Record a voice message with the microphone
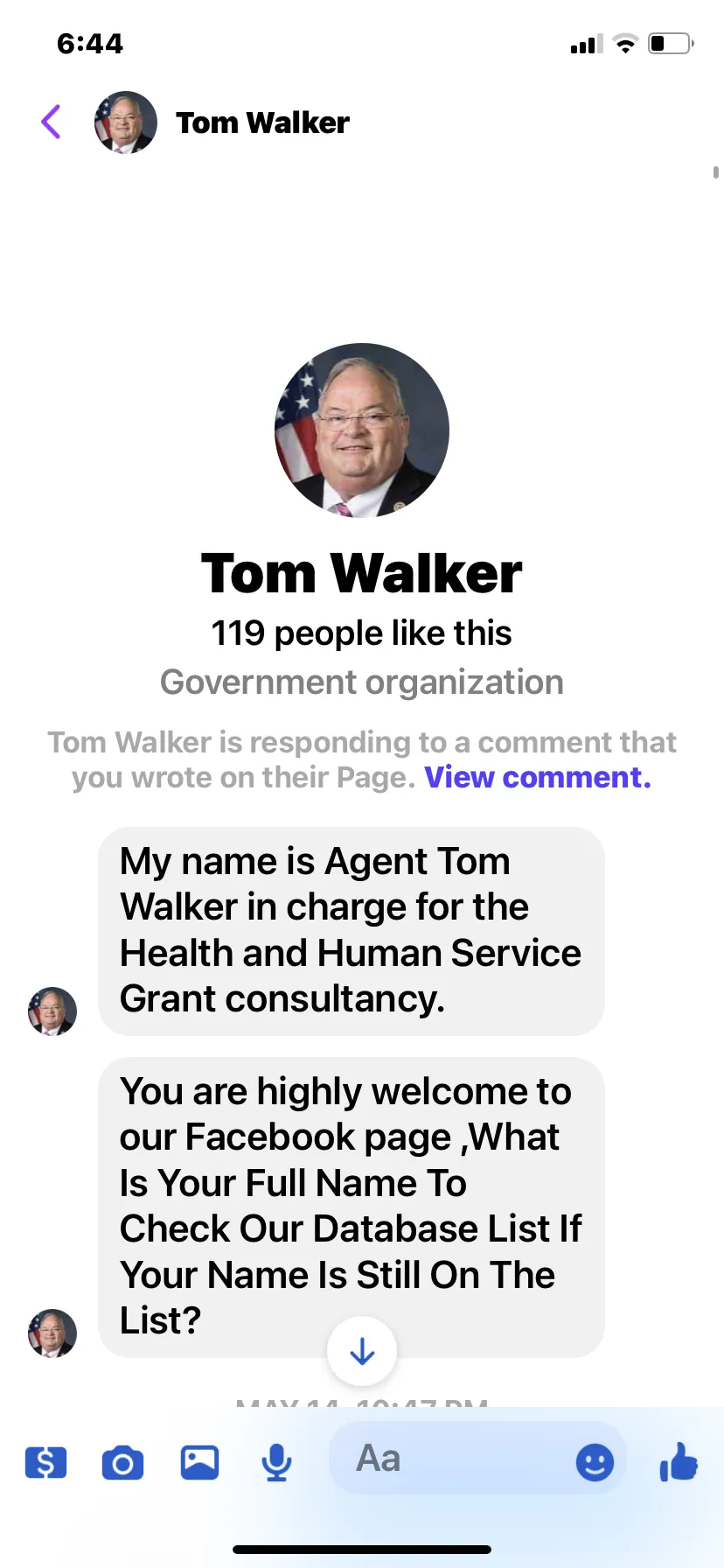This screenshot has height=1568, width=724. pos(276,1462)
